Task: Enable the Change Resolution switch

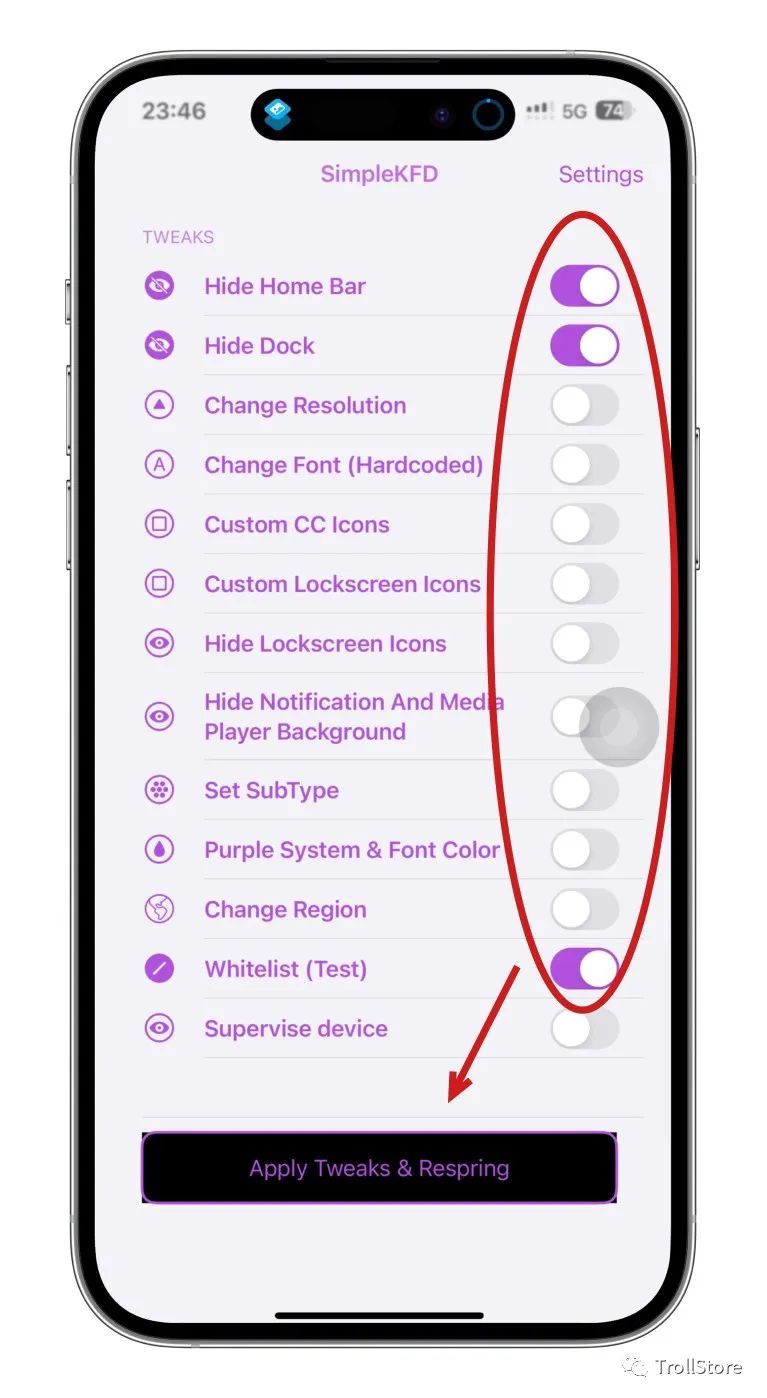Action: pos(584,406)
